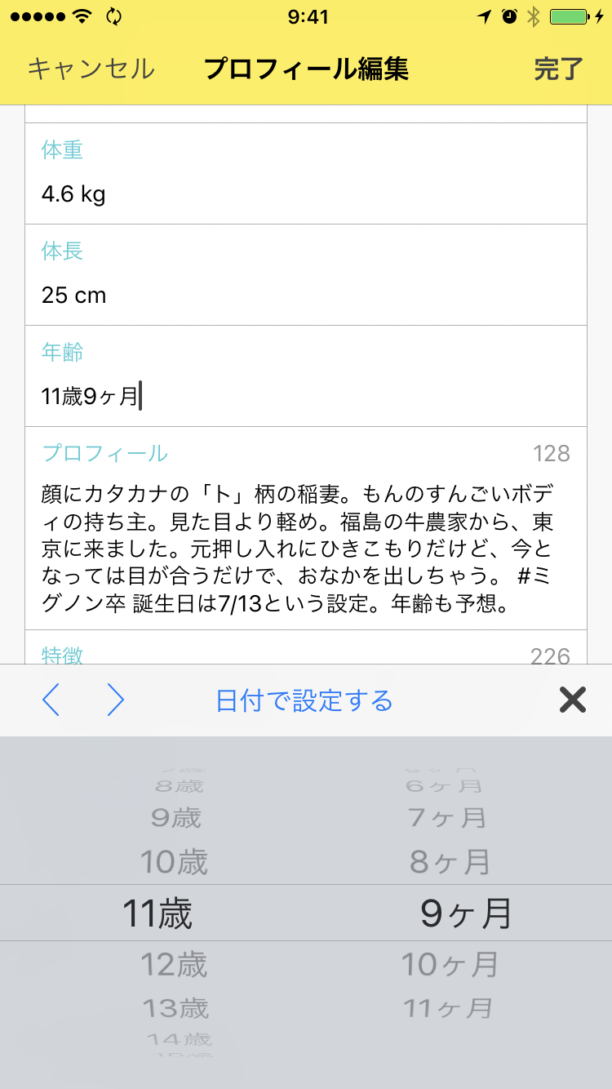Go to the previous field with the left arrow
Image resolution: width=612 pixels, height=1089 pixels.
coord(51,700)
